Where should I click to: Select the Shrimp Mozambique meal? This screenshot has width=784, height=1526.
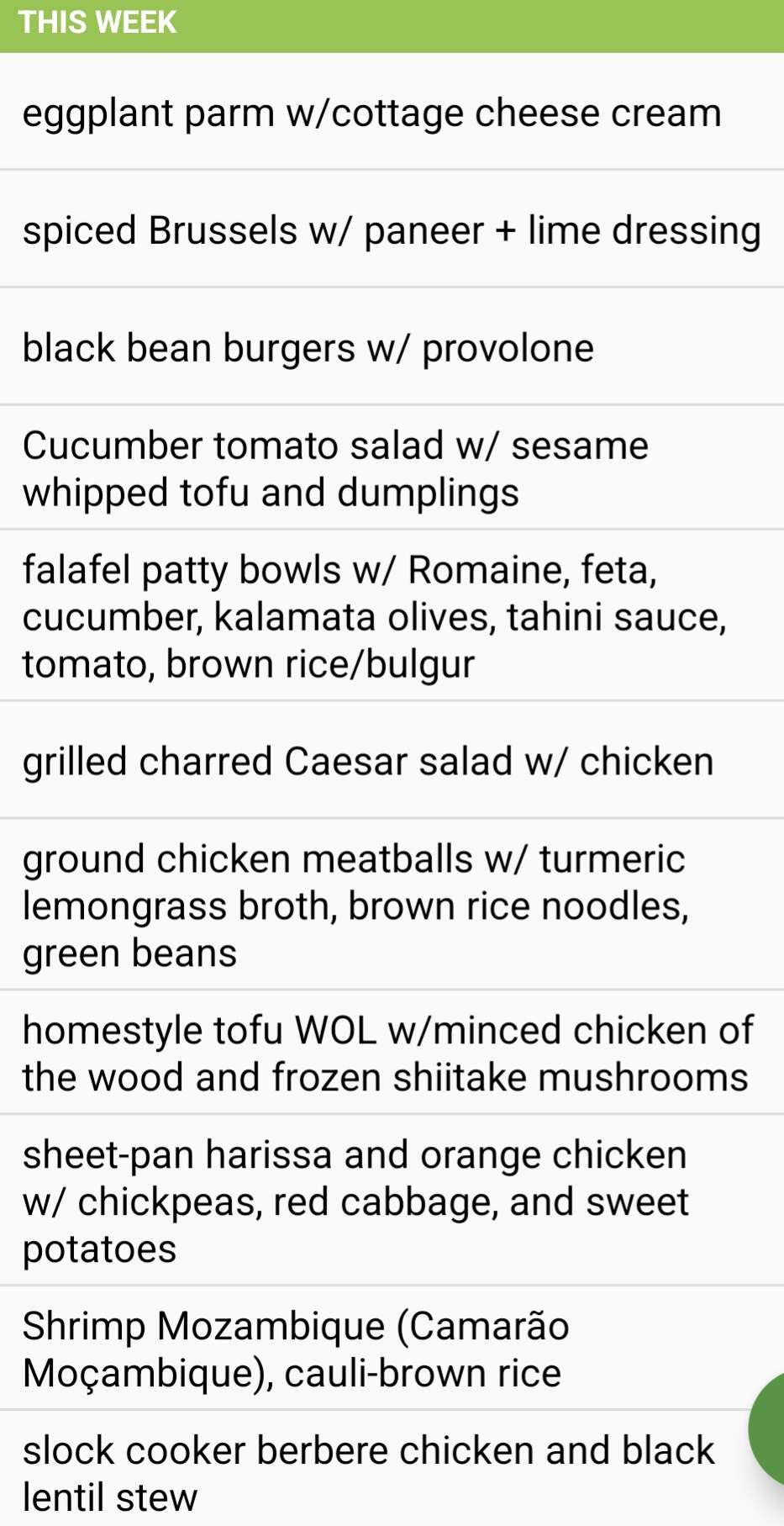pos(296,1349)
